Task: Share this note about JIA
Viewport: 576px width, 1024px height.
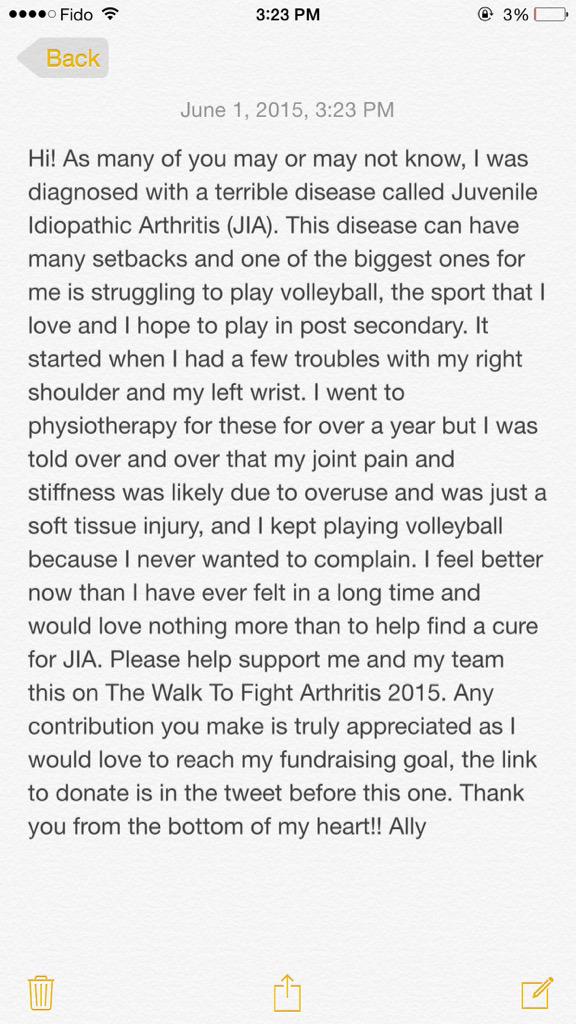Action: (x=287, y=992)
